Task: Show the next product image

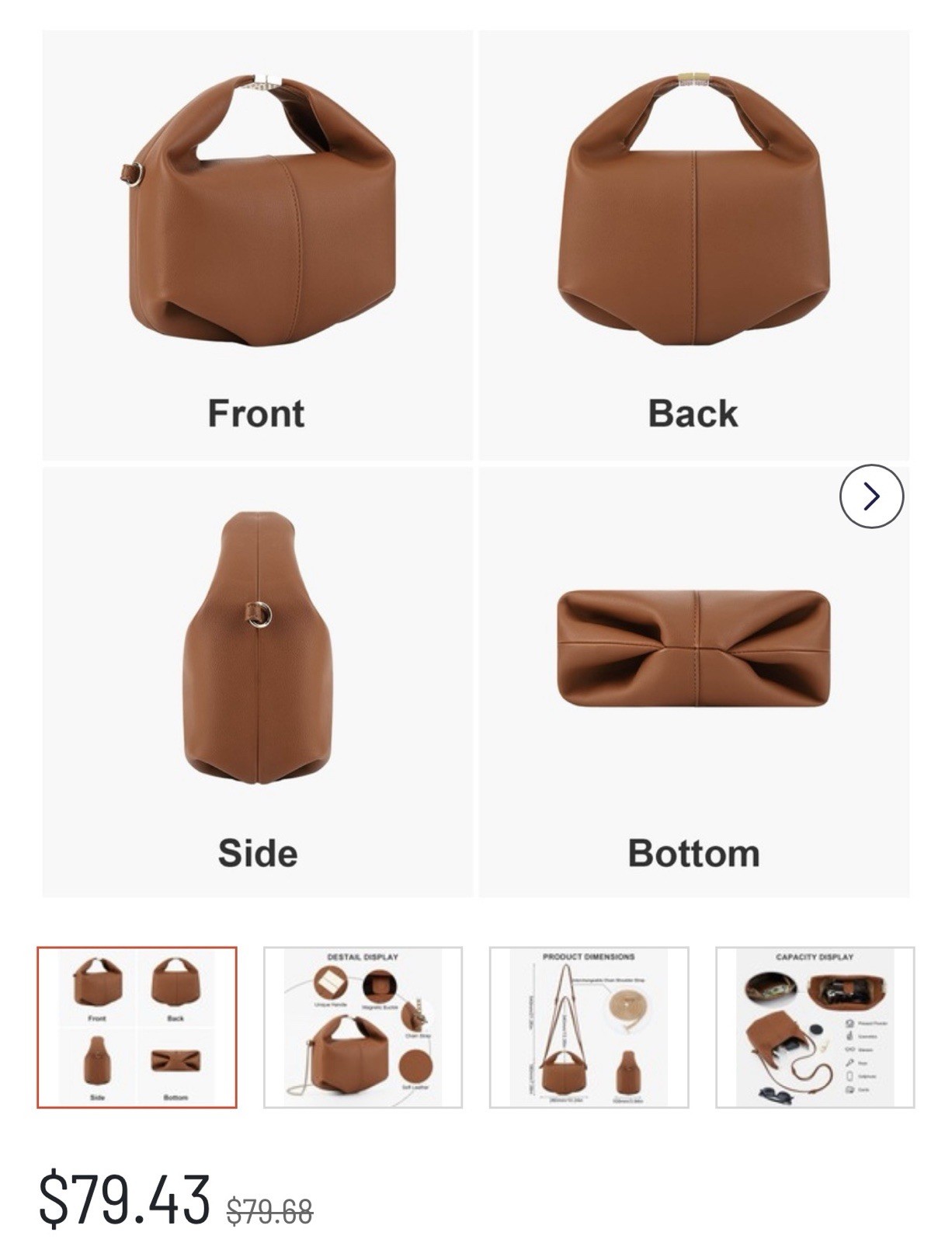Action: [871, 496]
